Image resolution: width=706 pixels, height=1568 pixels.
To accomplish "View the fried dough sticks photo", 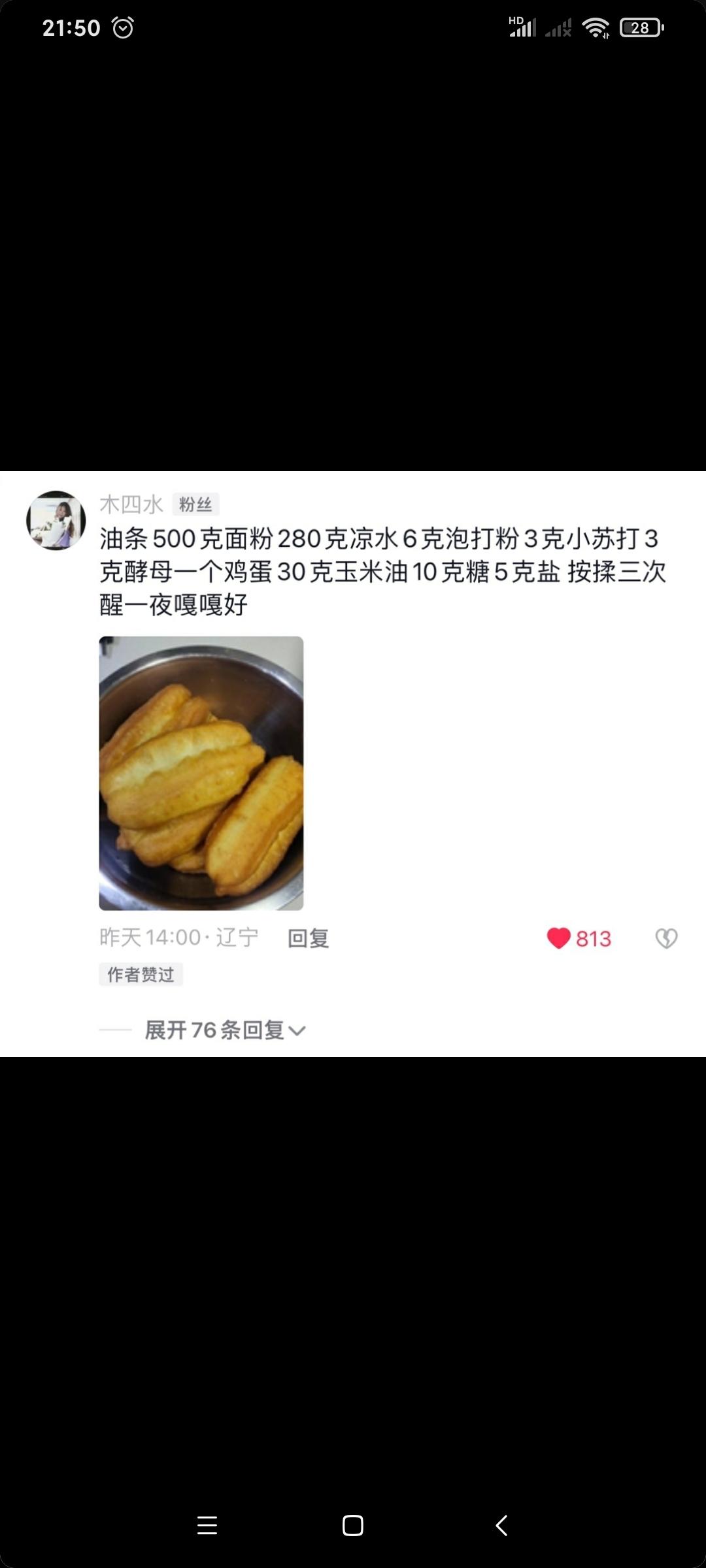I will [201, 773].
